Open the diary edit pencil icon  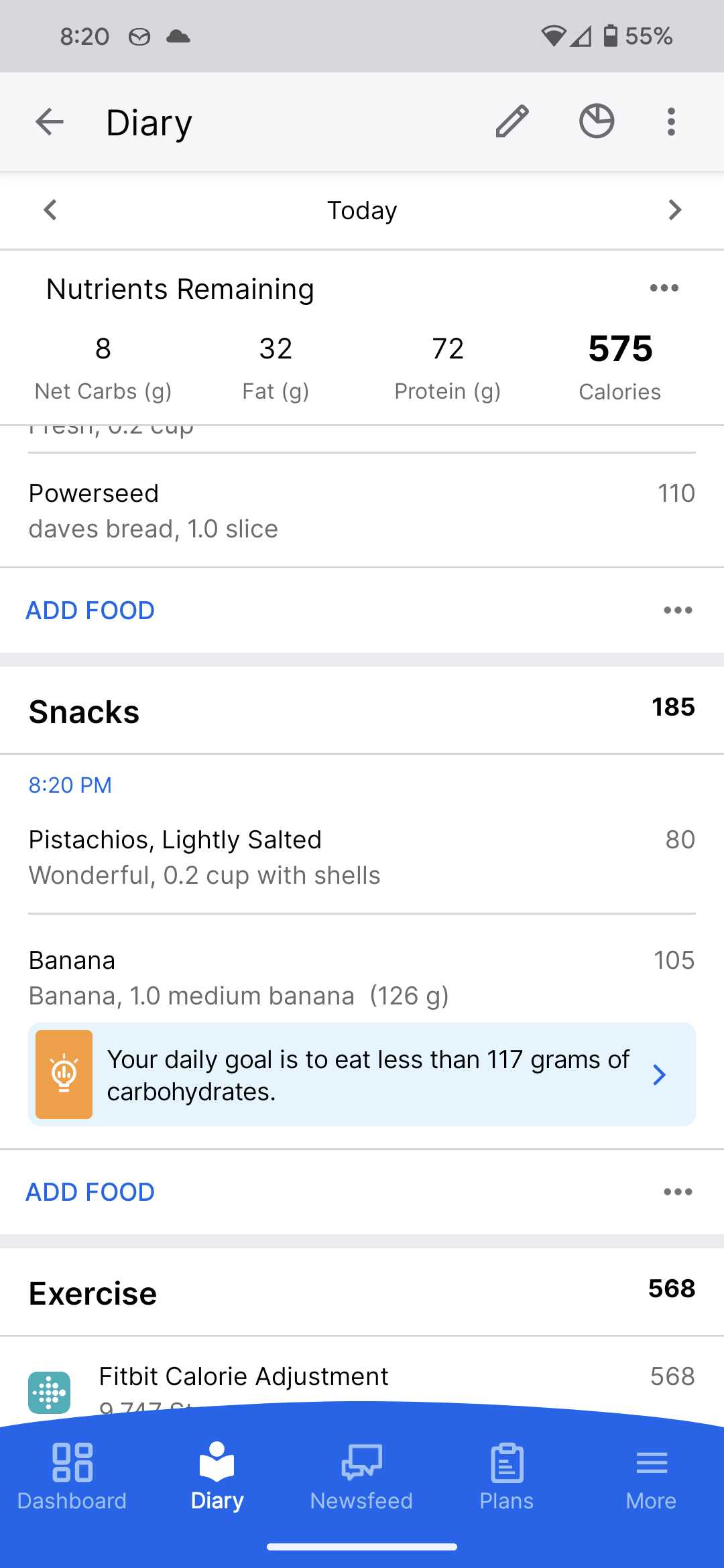click(x=511, y=121)
